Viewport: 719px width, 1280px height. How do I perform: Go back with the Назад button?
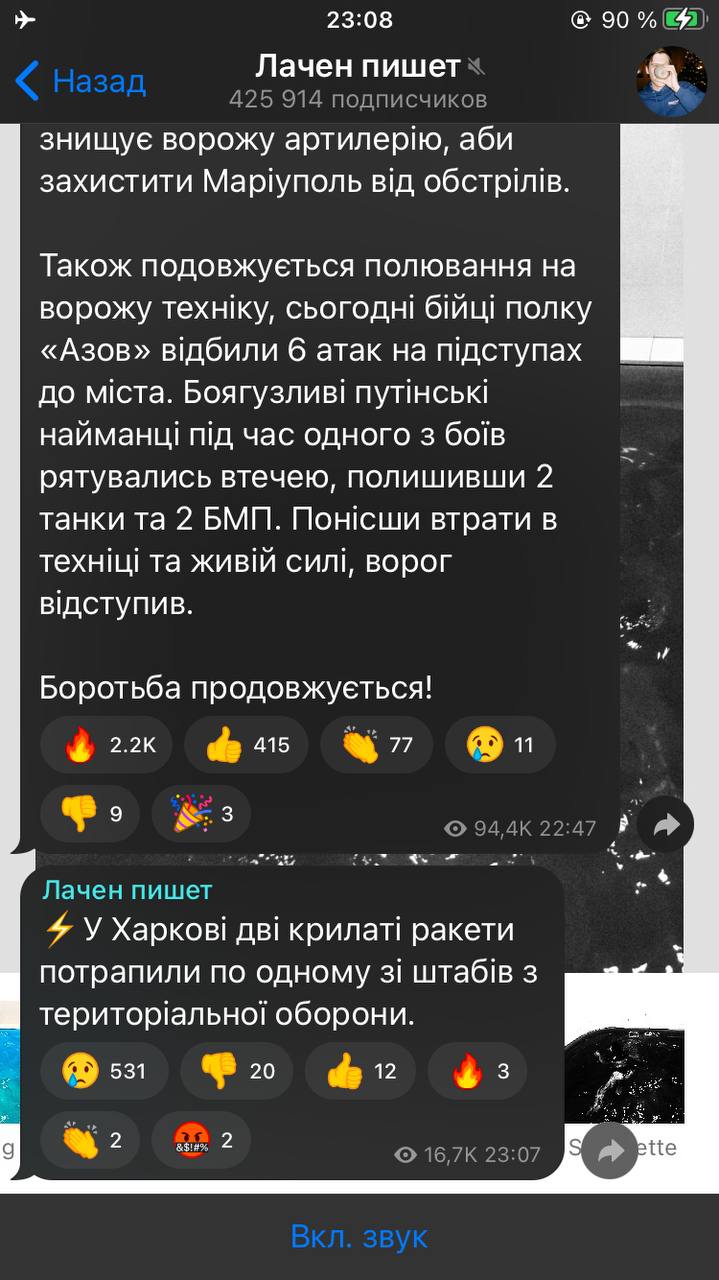(80, 81)
